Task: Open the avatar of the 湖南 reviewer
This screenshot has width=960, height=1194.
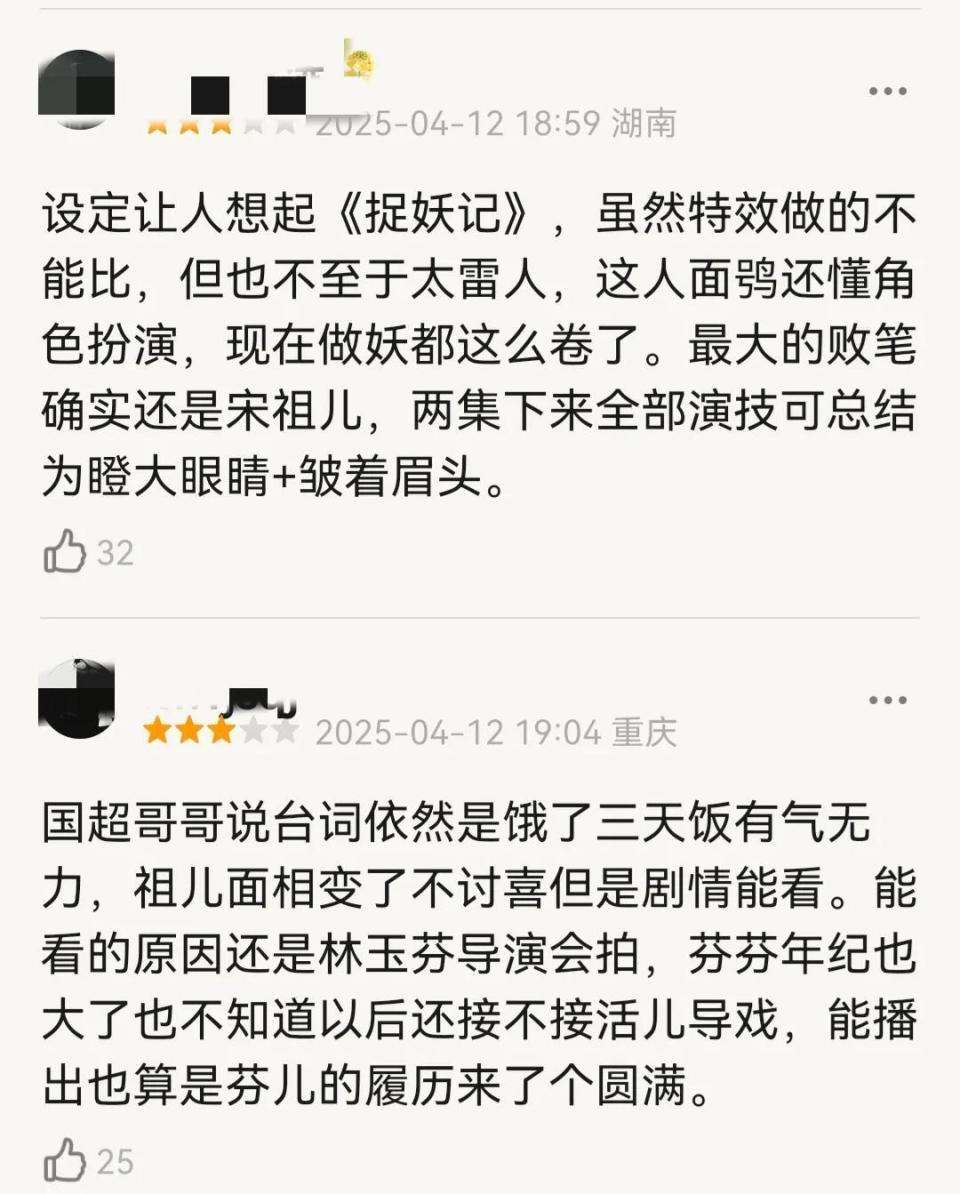Action: (77, 89)
